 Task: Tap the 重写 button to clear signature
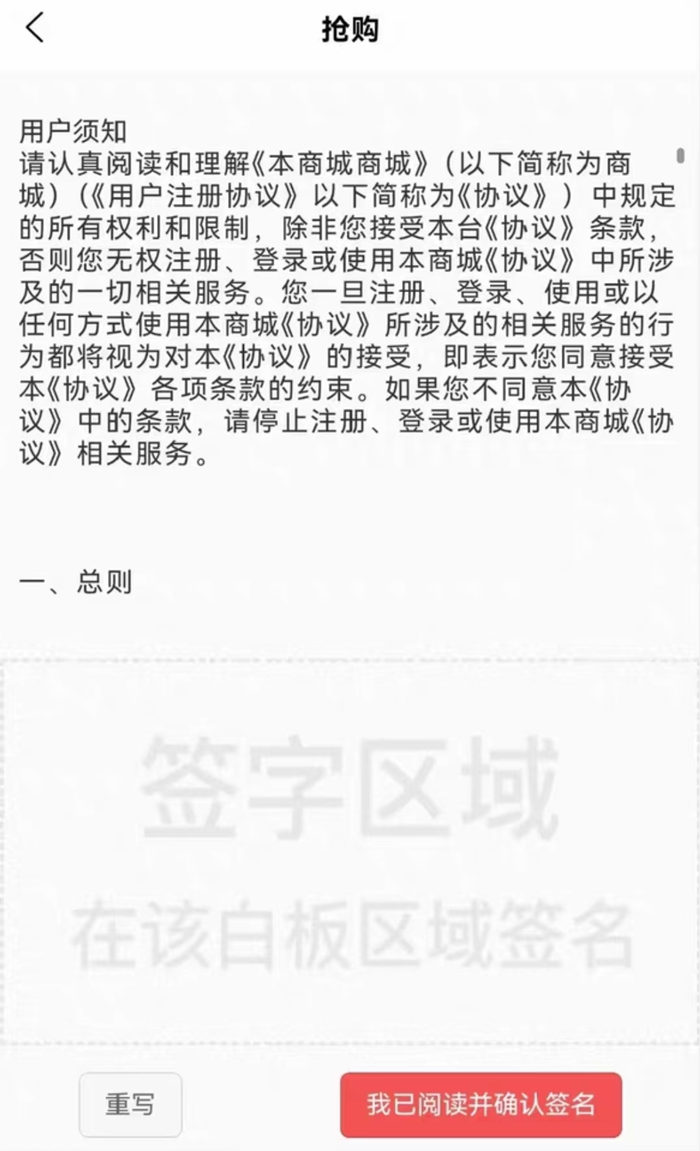pyautogui.click(x=130, y=1104)
